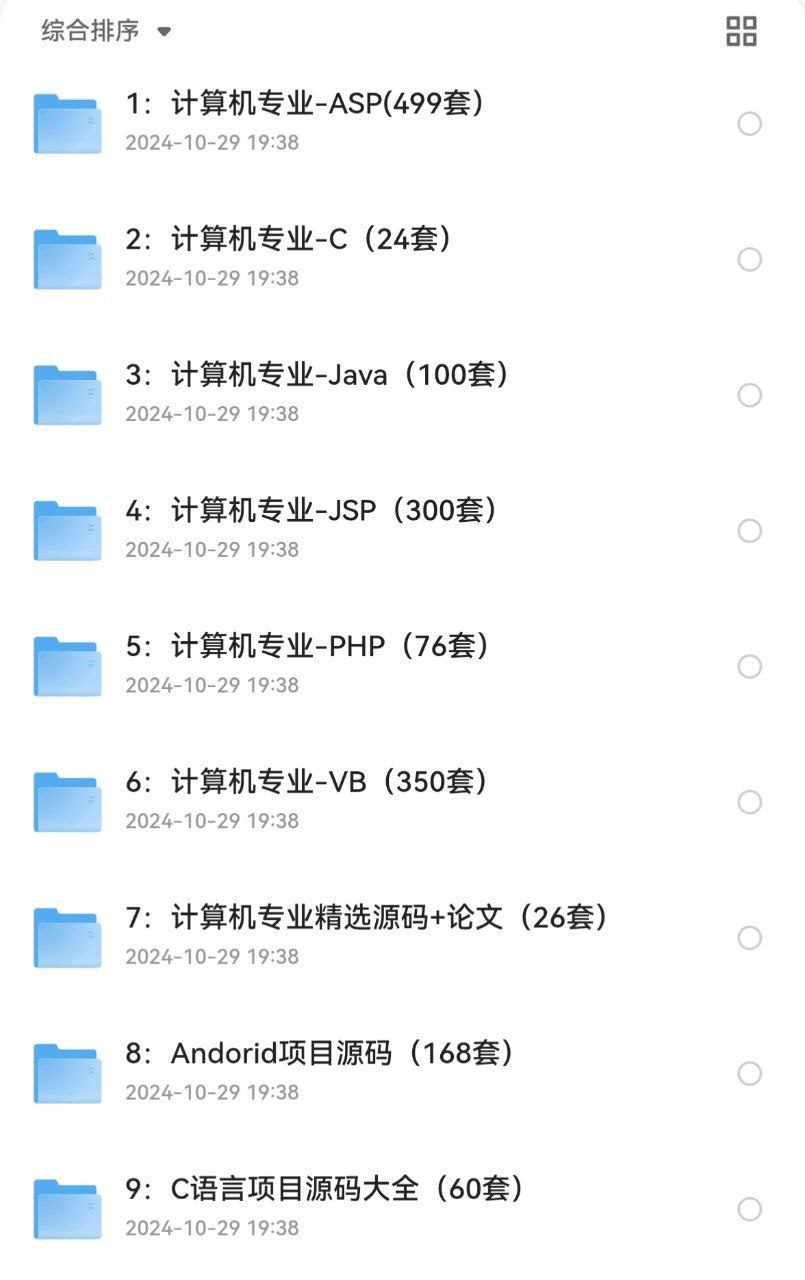Click the folder icon for C语言项目源码大全（60套）

point(65,1207)
